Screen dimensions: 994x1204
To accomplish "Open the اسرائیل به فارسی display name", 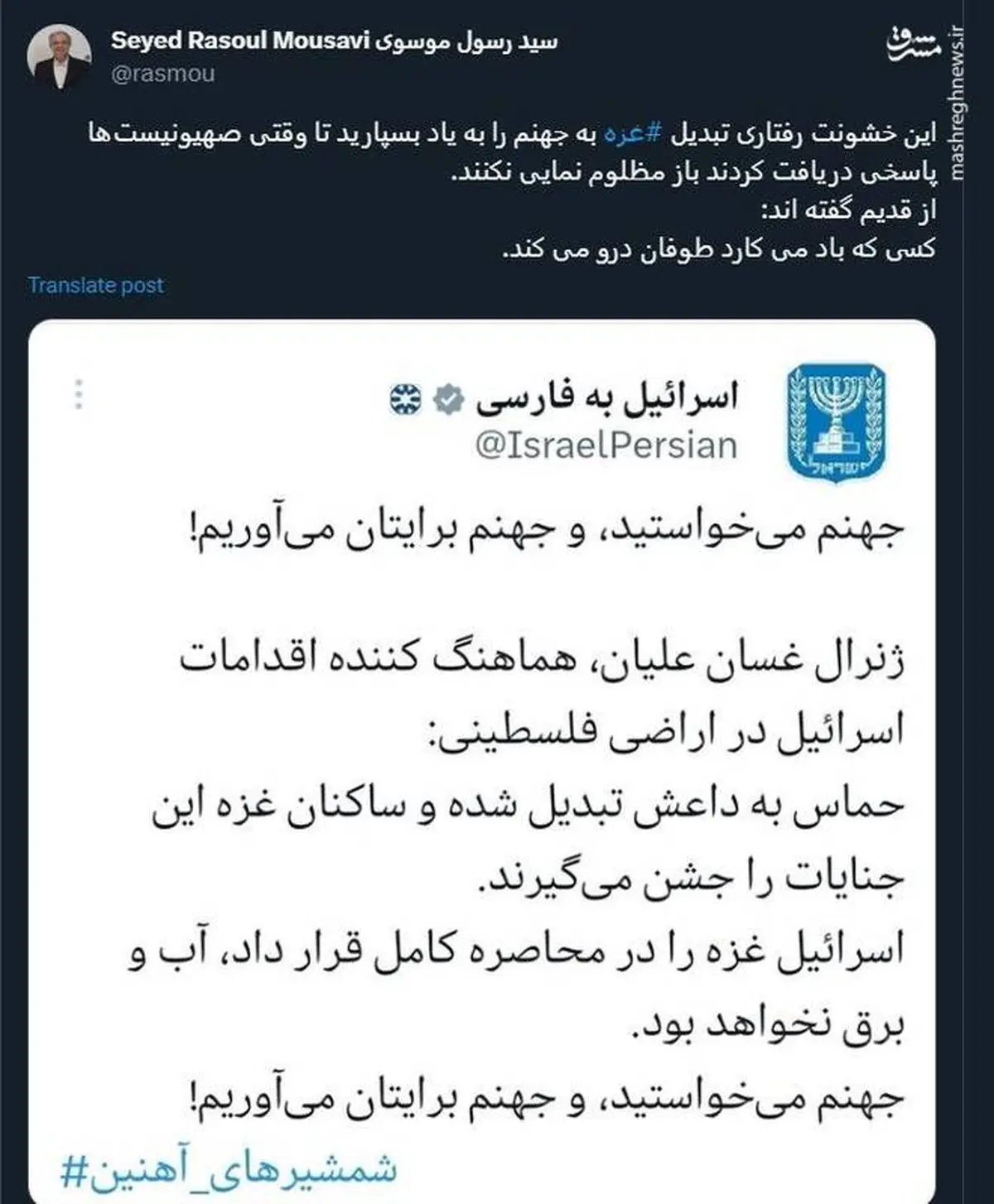I will point(613,397).
